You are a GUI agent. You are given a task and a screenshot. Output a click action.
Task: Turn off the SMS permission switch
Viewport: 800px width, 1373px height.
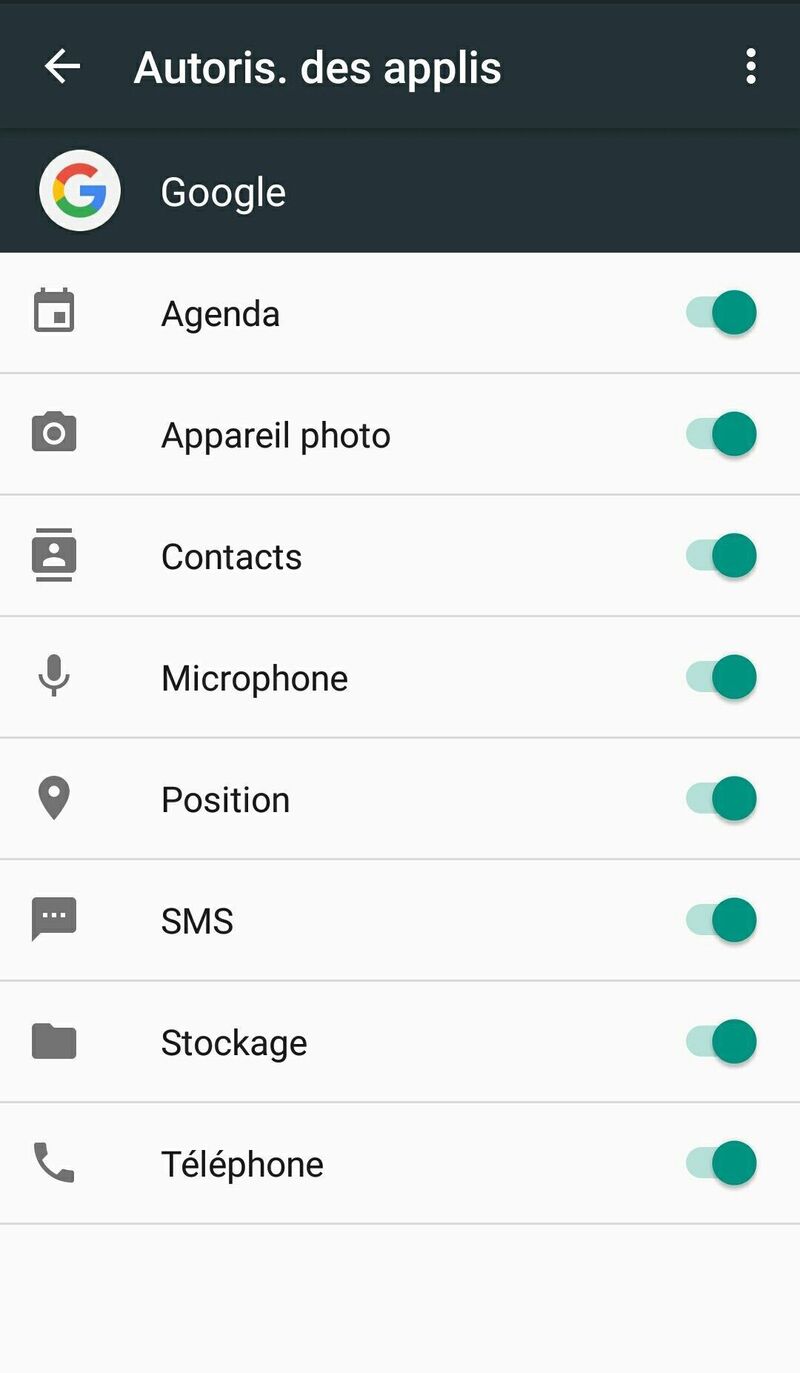coord(722,920)
